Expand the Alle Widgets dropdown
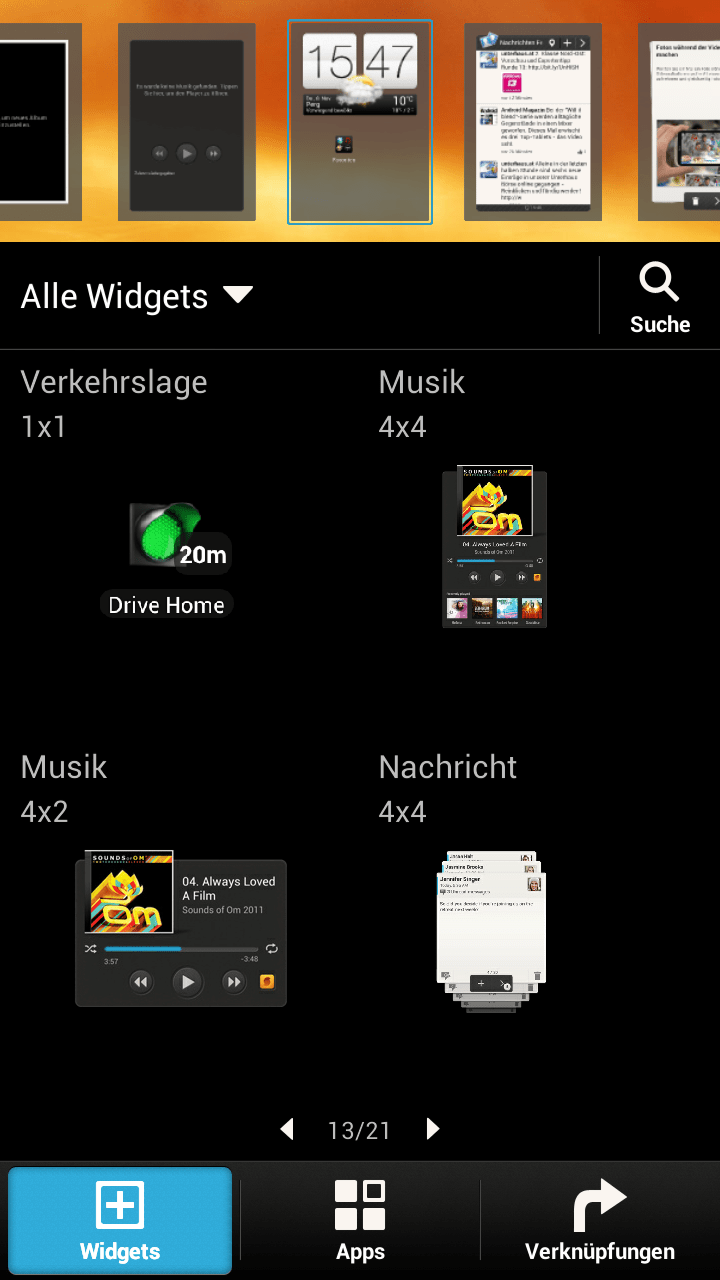The height and width of the screenshot is (1280, 720). click(x=137, y=296)
